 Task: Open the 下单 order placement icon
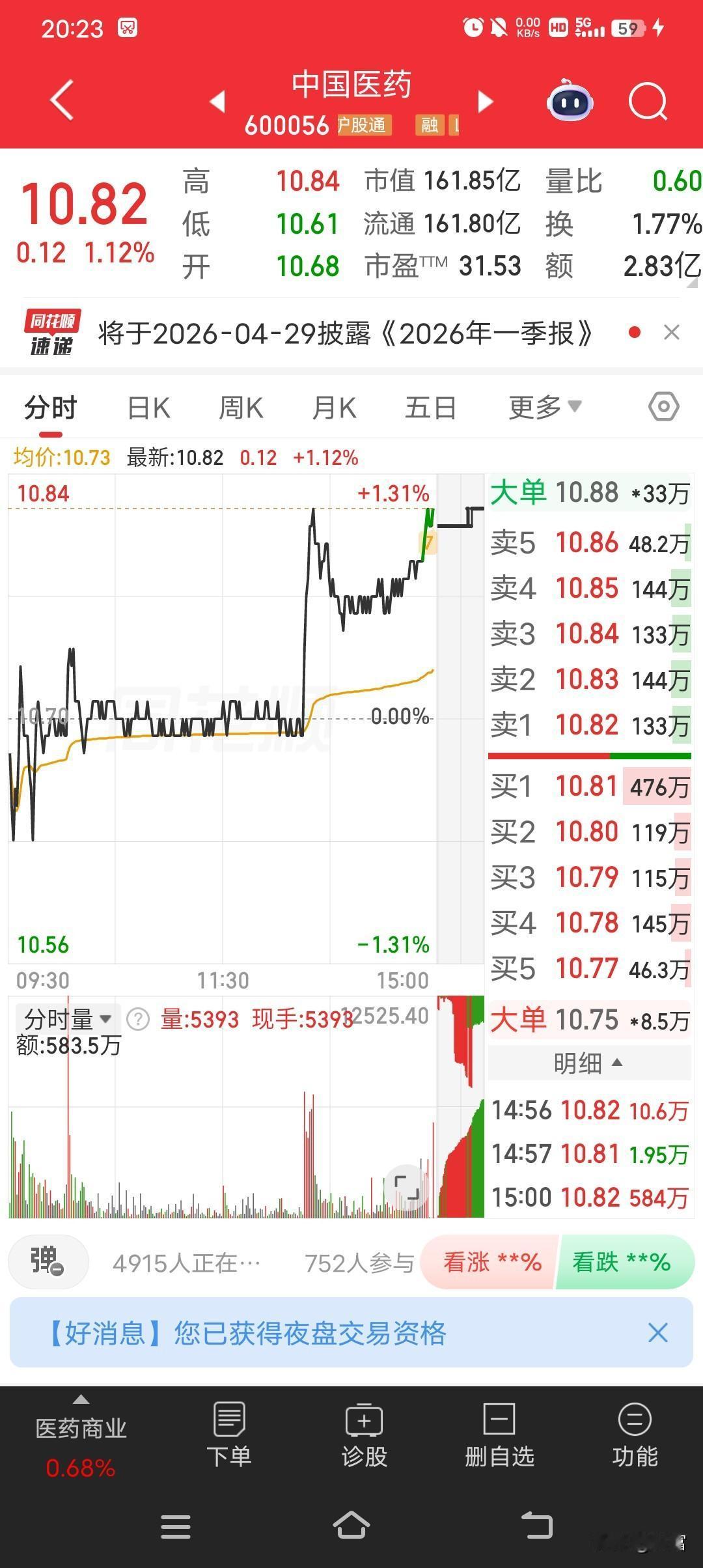[229, 1431]
